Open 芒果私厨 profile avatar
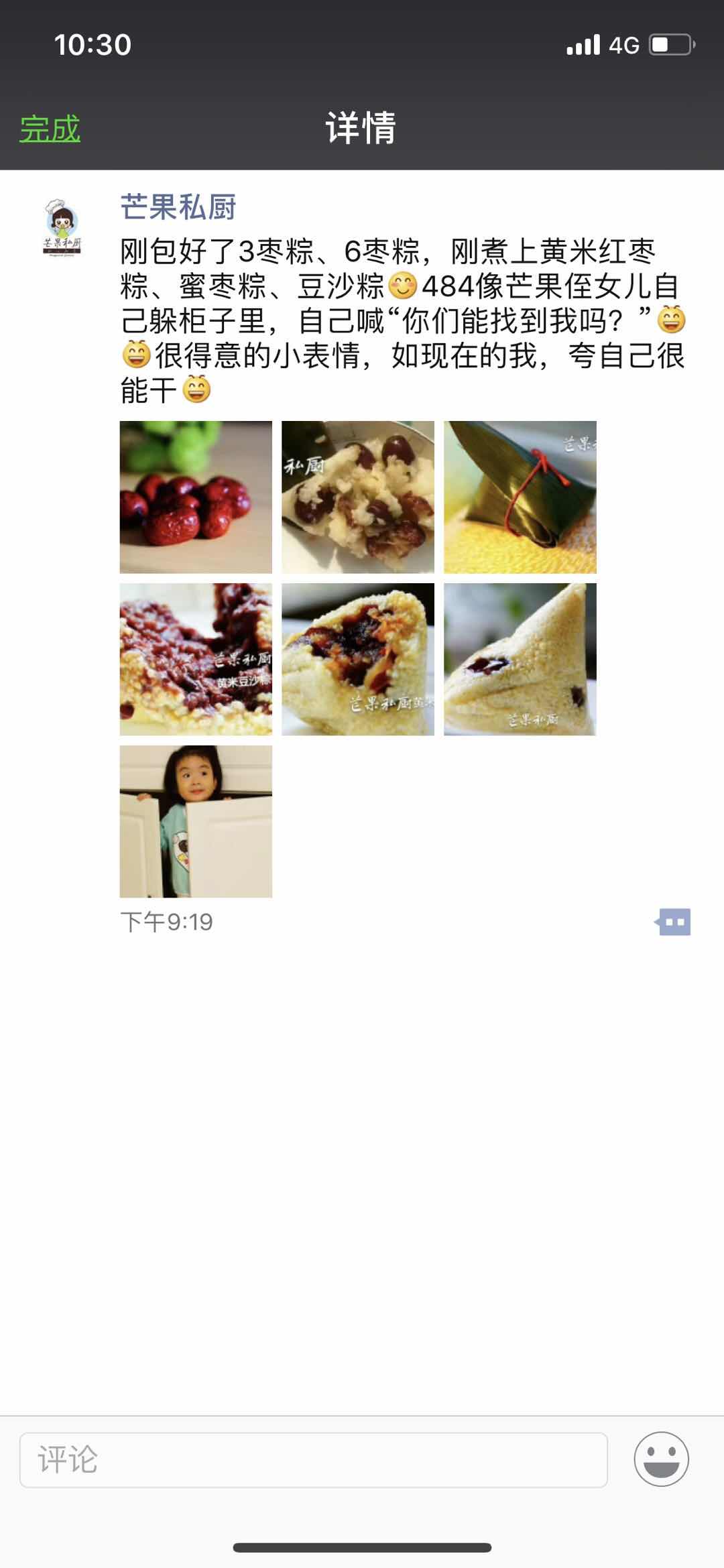724x1568 pixels. pos(62,227)
